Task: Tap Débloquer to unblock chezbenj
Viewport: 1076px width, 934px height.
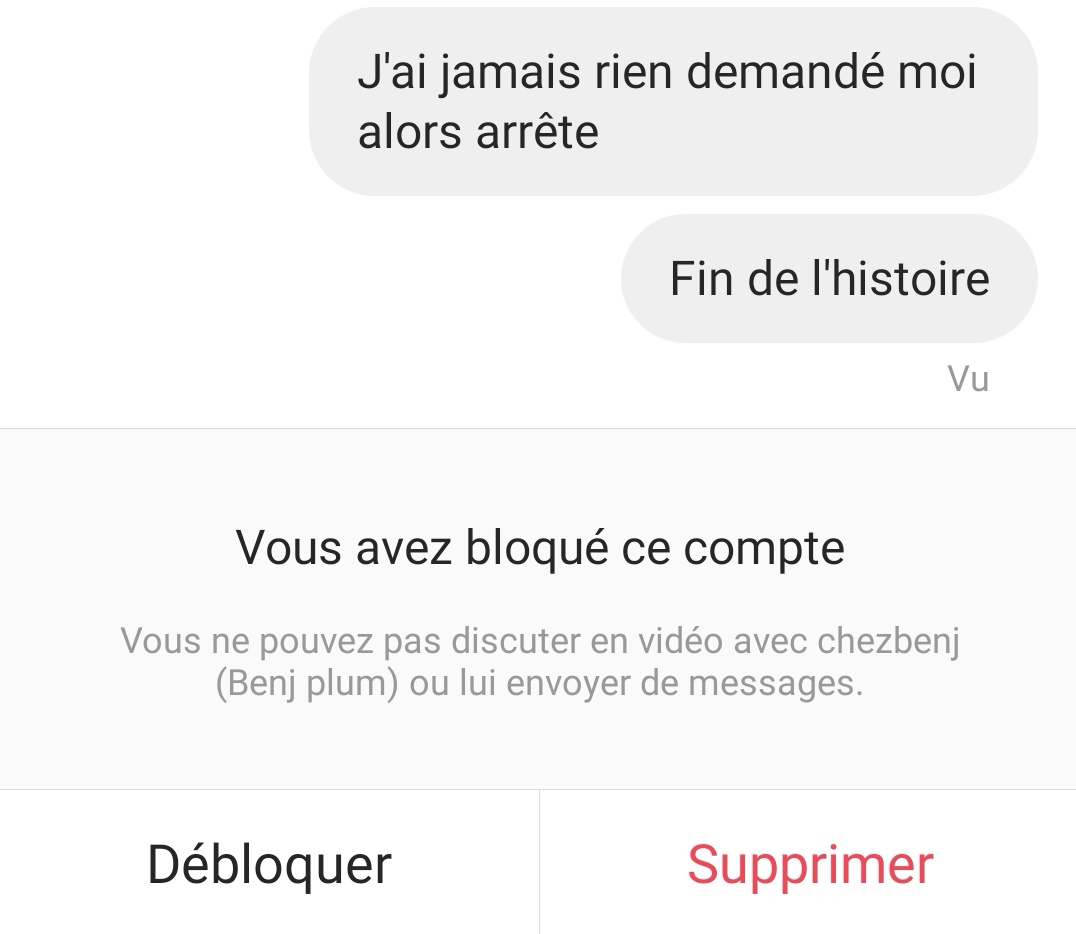Action: (x=269, y=864)
